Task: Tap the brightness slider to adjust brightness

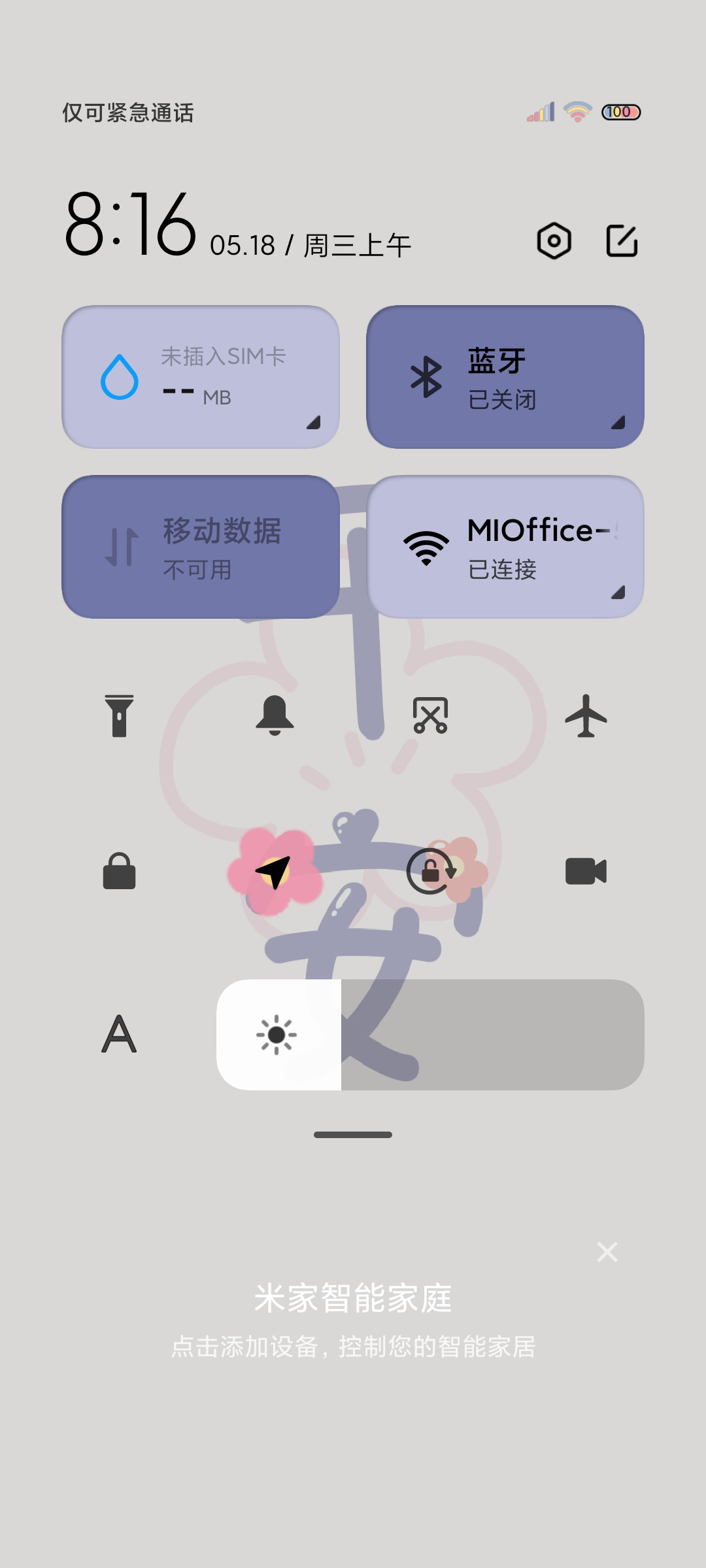Action: 430,1034
